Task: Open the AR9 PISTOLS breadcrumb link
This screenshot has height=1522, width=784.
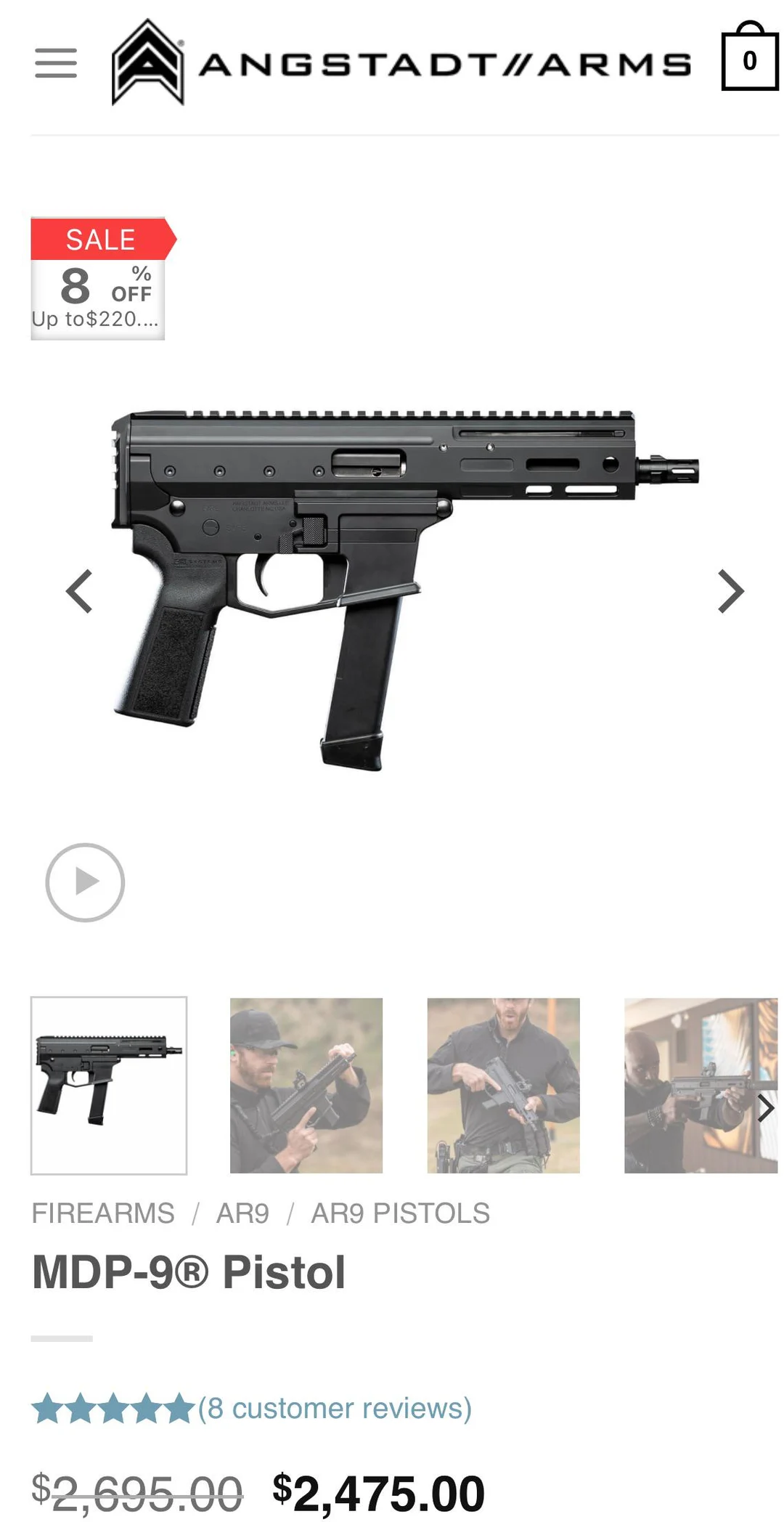Action: coord(400,1213)
